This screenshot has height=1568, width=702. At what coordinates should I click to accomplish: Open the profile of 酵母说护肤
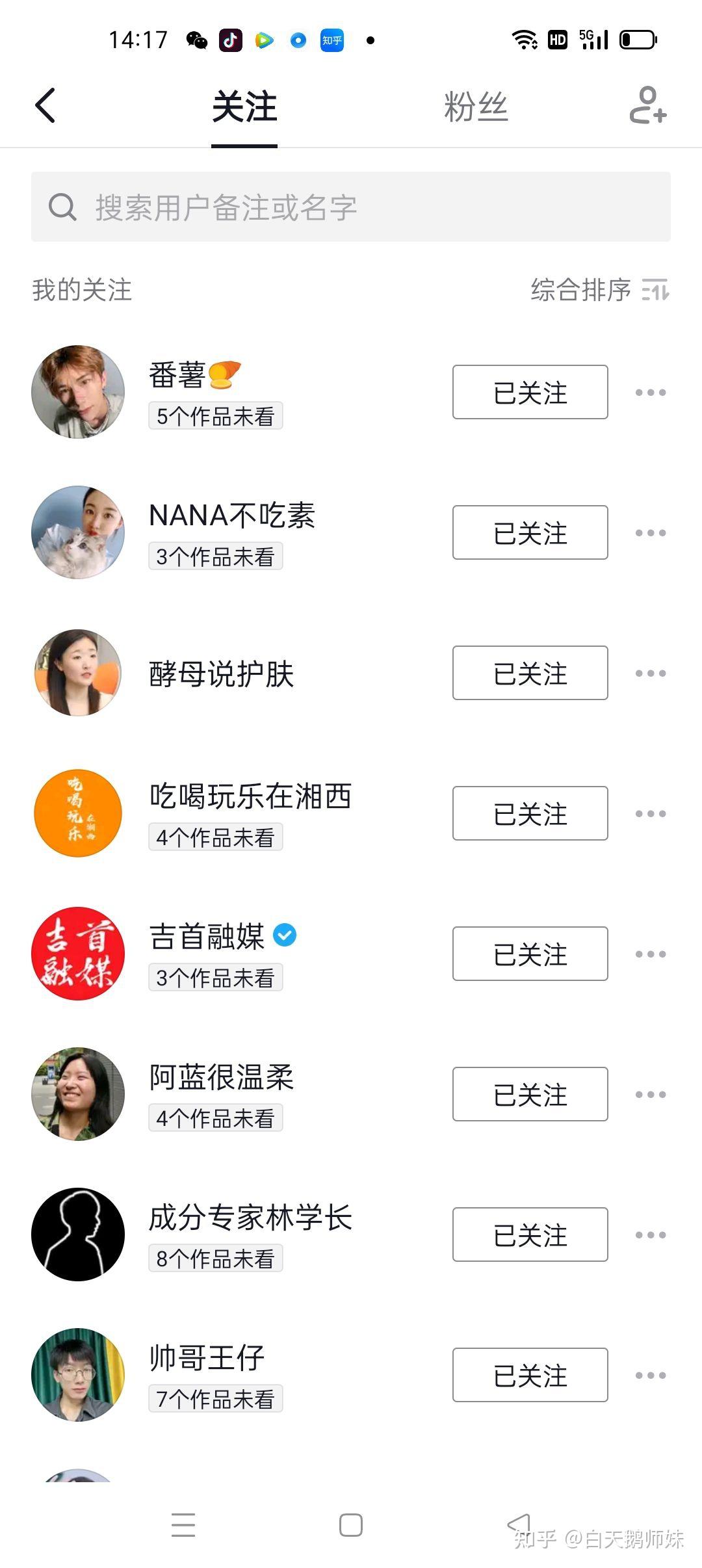coord(221,673)
